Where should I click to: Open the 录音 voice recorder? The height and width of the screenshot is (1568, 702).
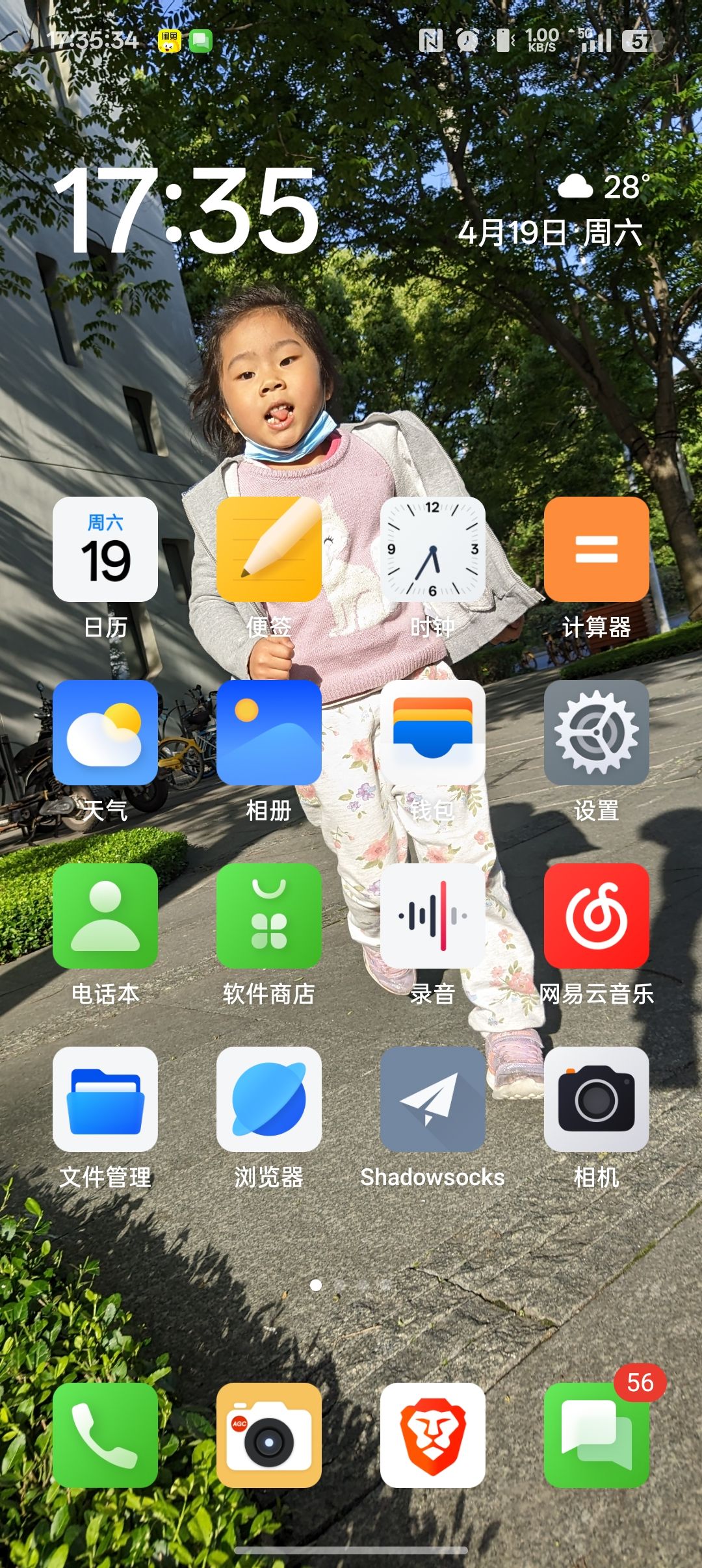[x=433, y=916]
